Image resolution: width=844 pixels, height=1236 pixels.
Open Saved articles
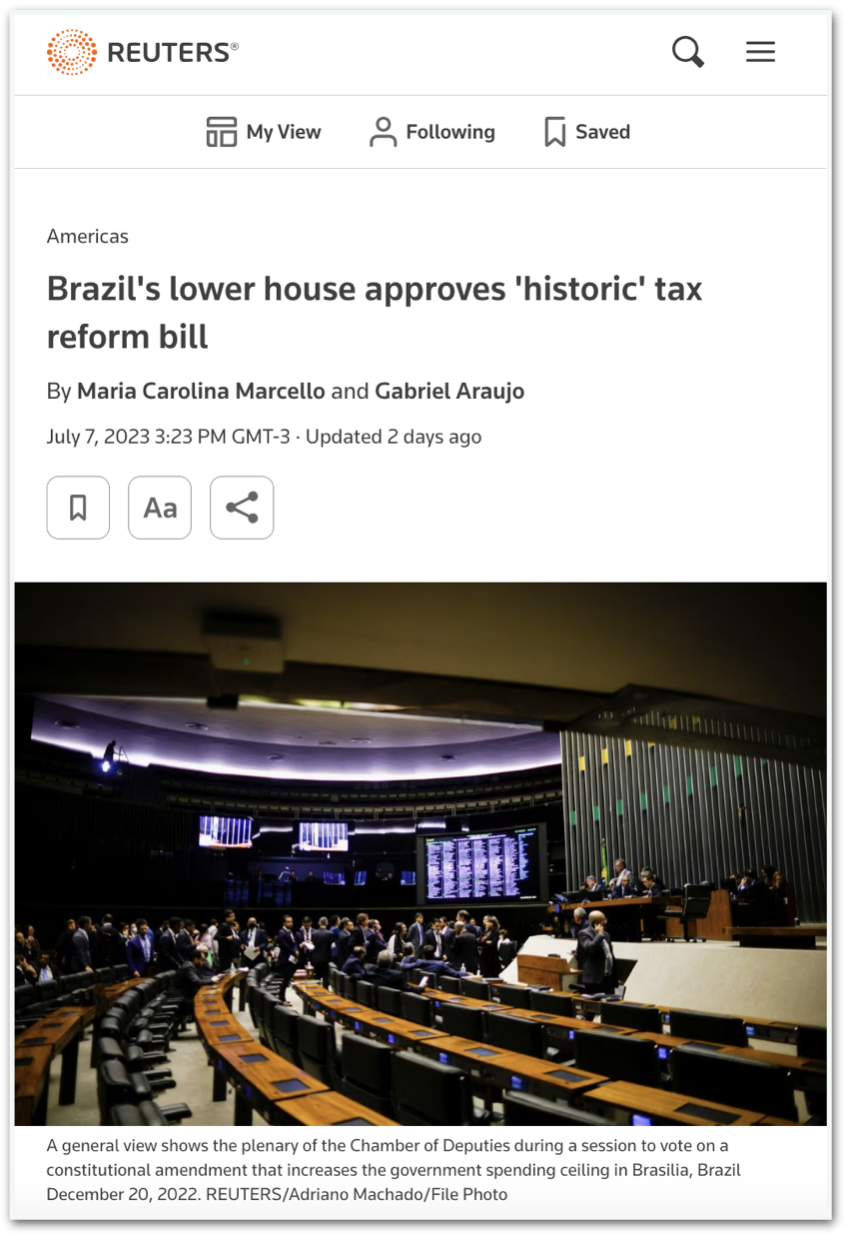(587, 132)
